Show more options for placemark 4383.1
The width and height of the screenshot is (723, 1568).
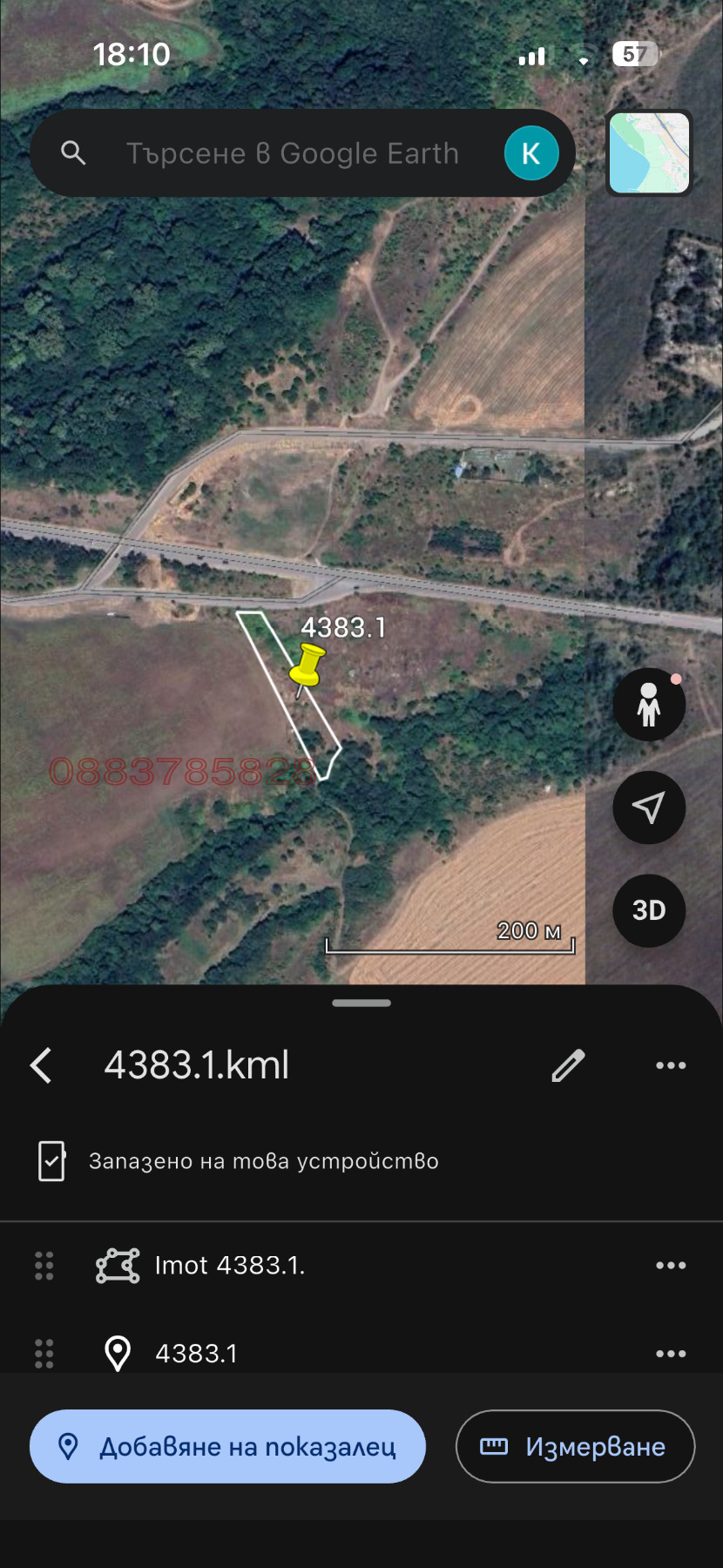[x=671, y=1353]
